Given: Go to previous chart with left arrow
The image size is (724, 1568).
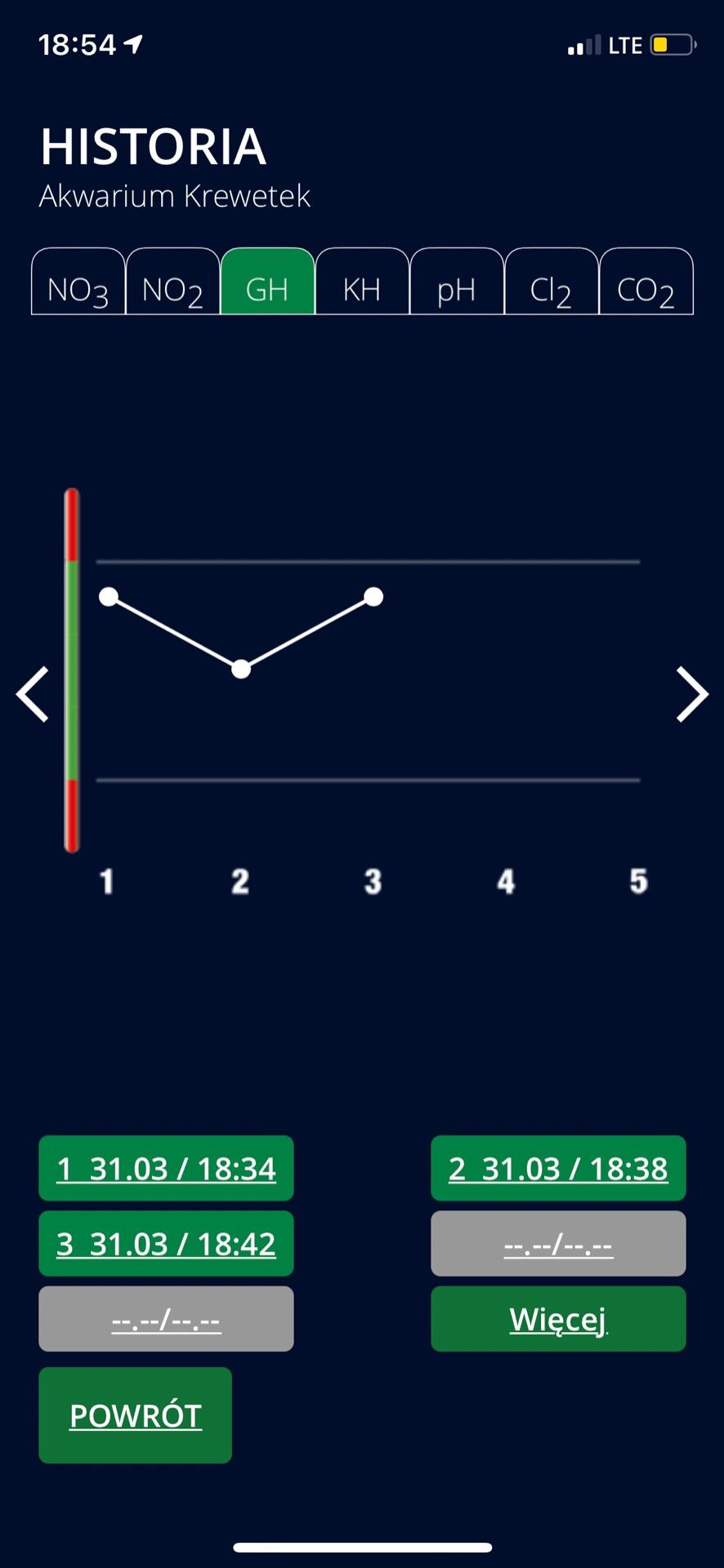Looking at the screenshot, I should tap(34, 694).
